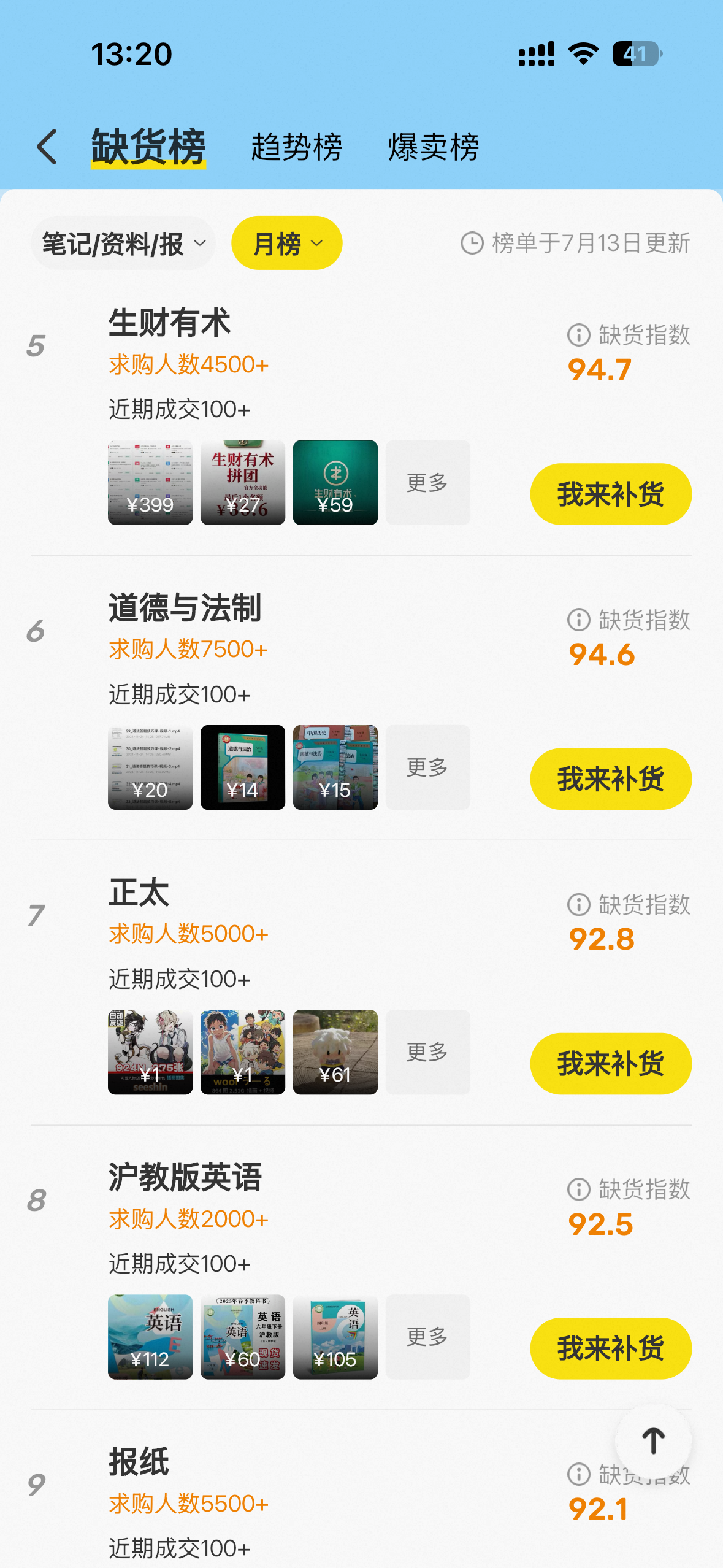
Task: Switch to the 爆卖榜 tab
Action: (x=433, y=147)
